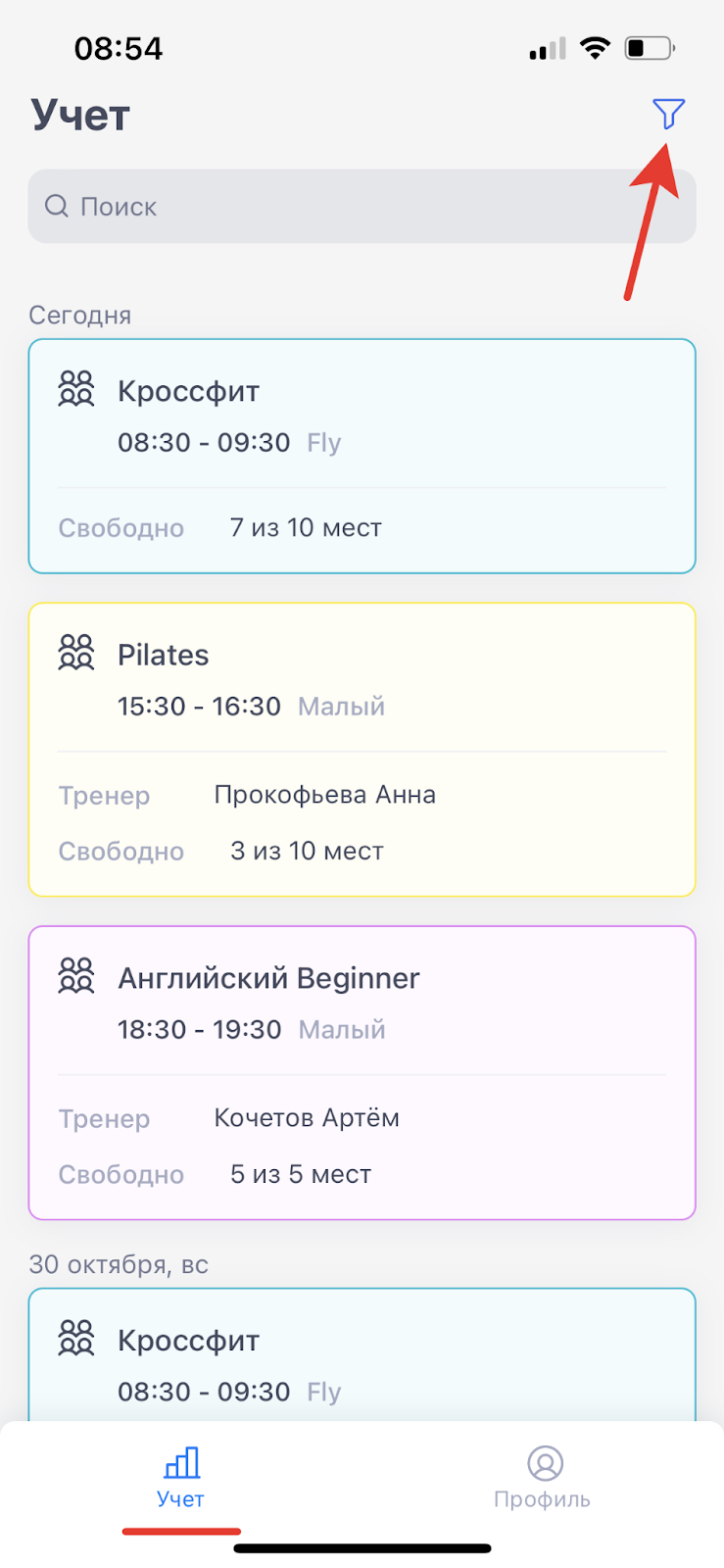Go to the Учет tab

pyautogui.click(x=181, y=1478)
